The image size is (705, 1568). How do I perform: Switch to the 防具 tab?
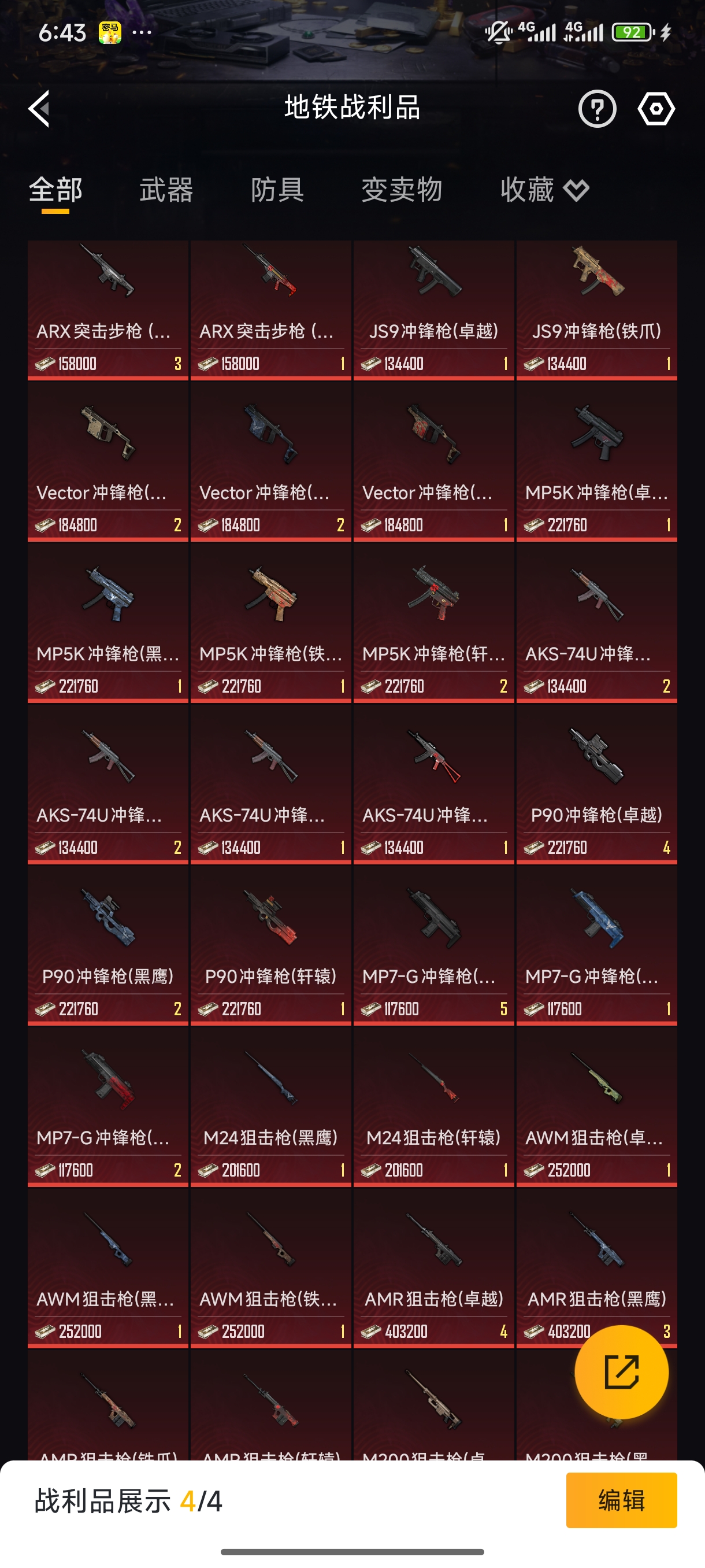click(277, 190)
